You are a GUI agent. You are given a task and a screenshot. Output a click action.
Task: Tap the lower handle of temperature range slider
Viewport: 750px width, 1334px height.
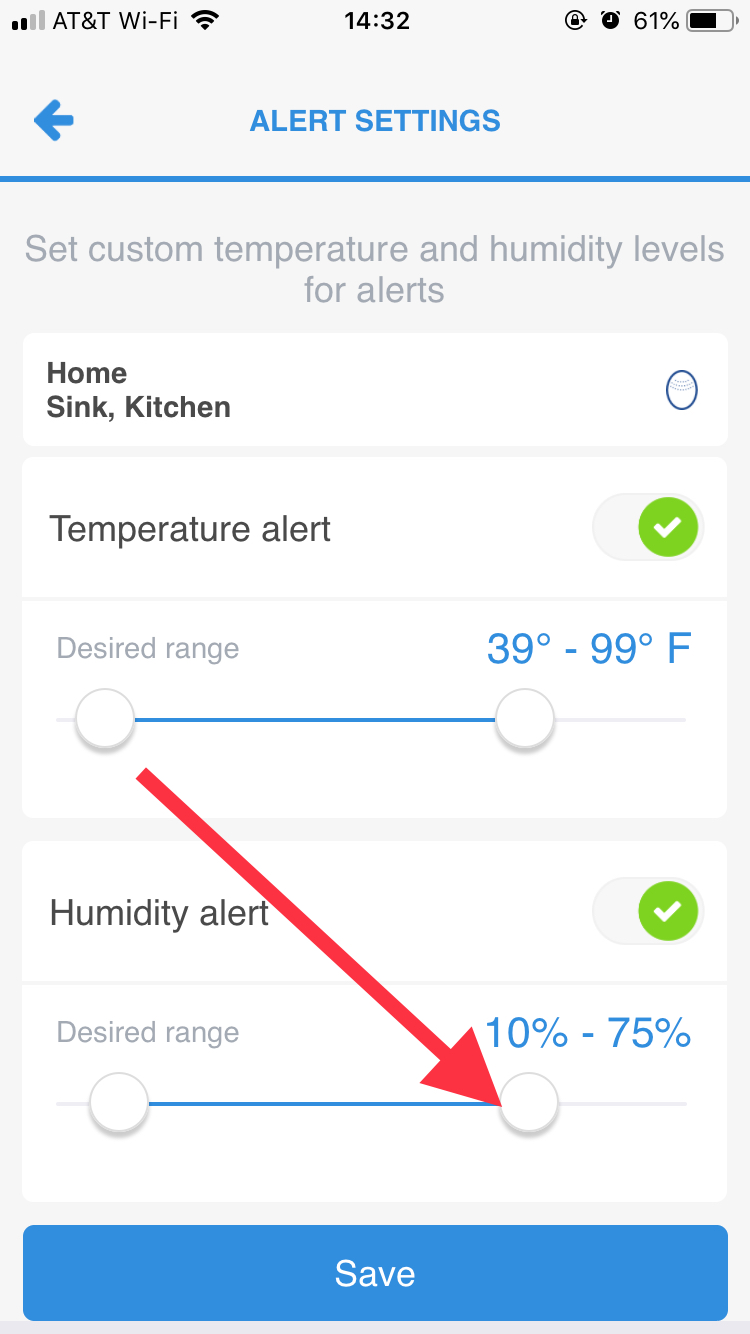click(105, 720)
